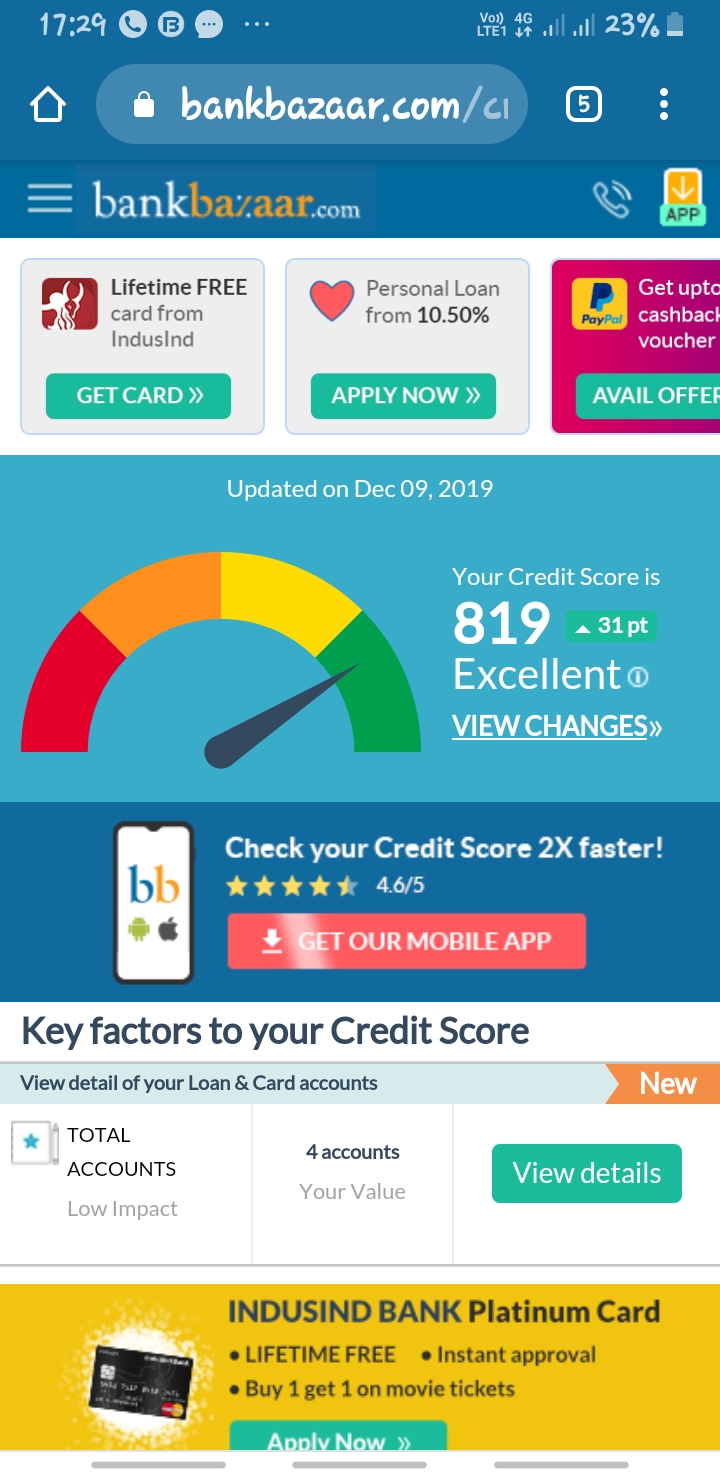The width and height of the screenshot is (720, 1480).
Task: Tap APPLY NOW for Personal Loan
Action: 403,396
